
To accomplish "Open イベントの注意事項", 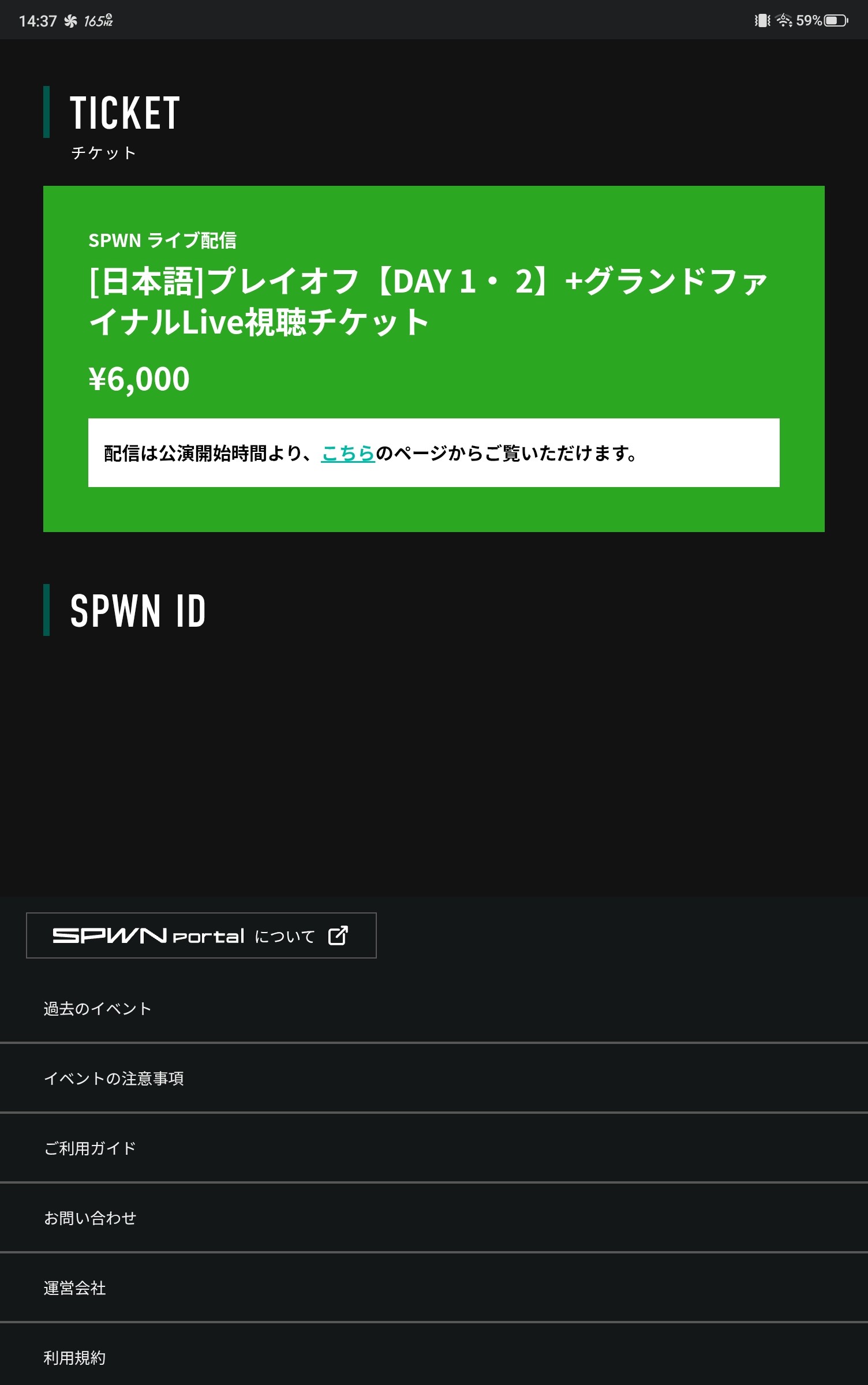I will (114, 1079).
